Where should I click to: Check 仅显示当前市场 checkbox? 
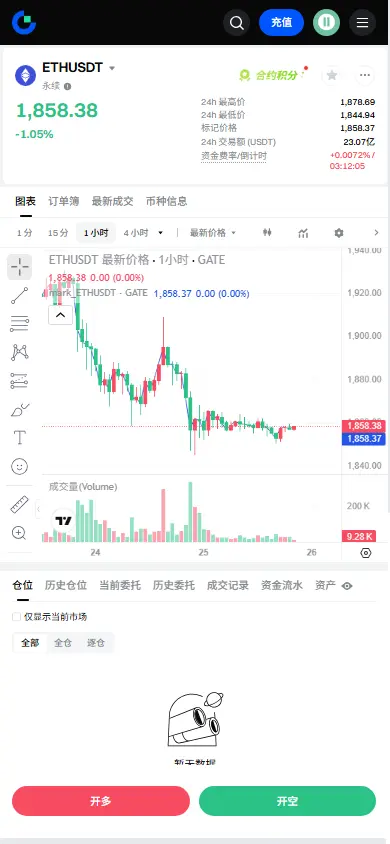(x=17, y=617)
